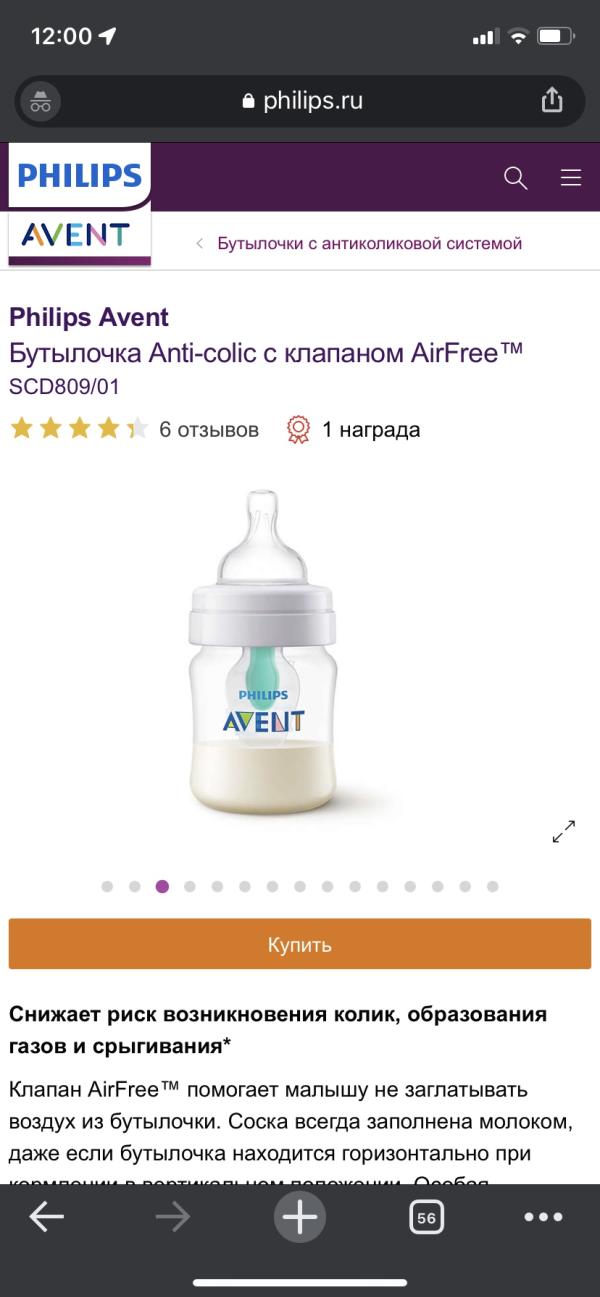600x1297 pixels.
Task: Open the Philips logo homepage
Action: point(80,177)
